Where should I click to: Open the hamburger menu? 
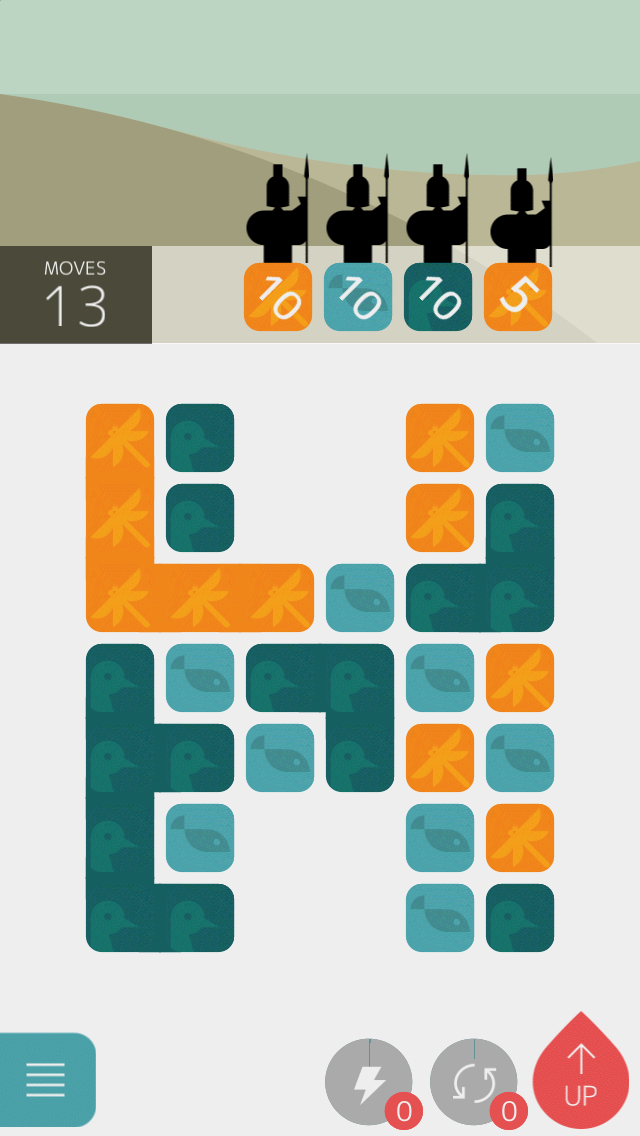click(46, 1079)
